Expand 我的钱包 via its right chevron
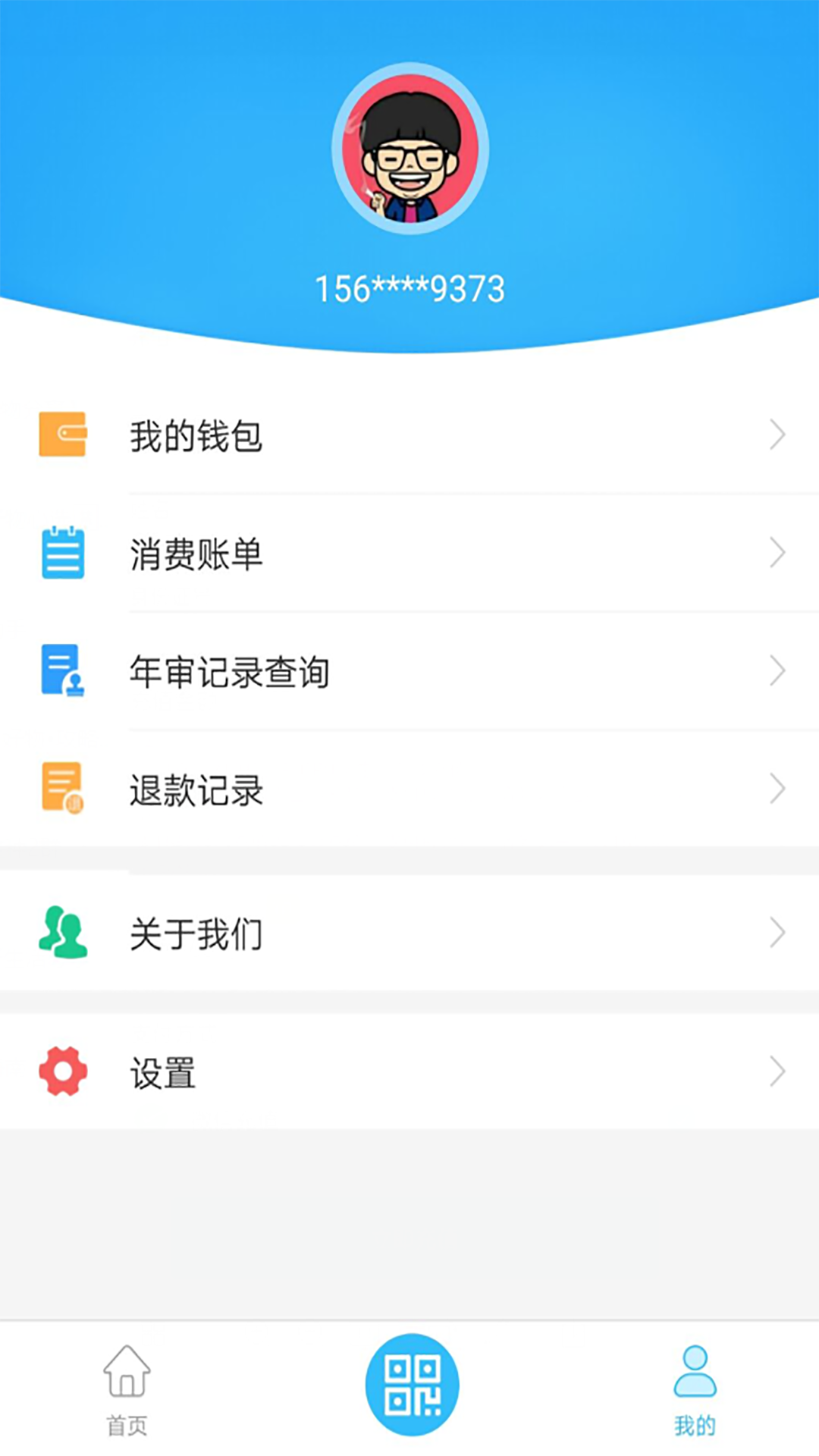The image size is (819, 1456). tap(778, 435)
